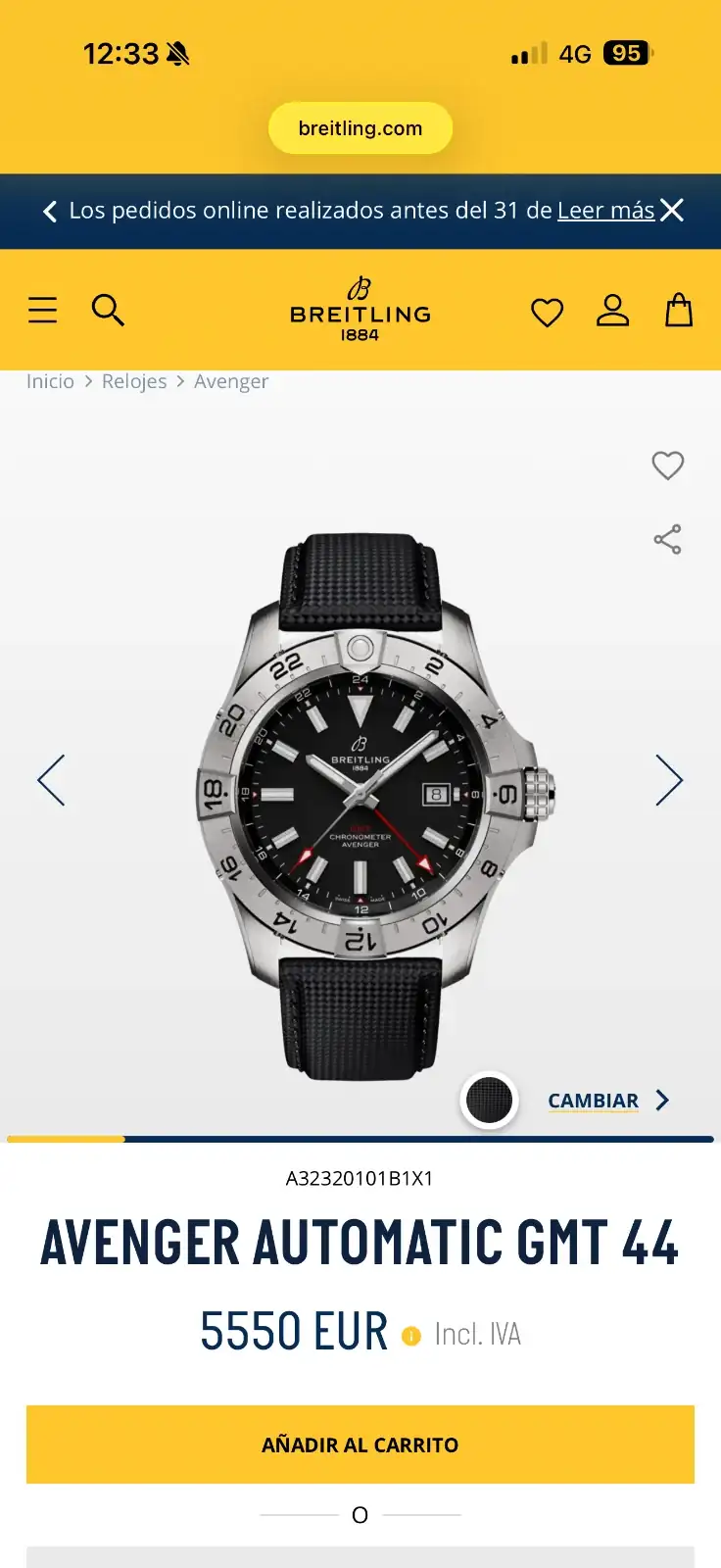Add this watch to favorites
The height and width of the screenshot is (1568, 721).
coord(668,465)
